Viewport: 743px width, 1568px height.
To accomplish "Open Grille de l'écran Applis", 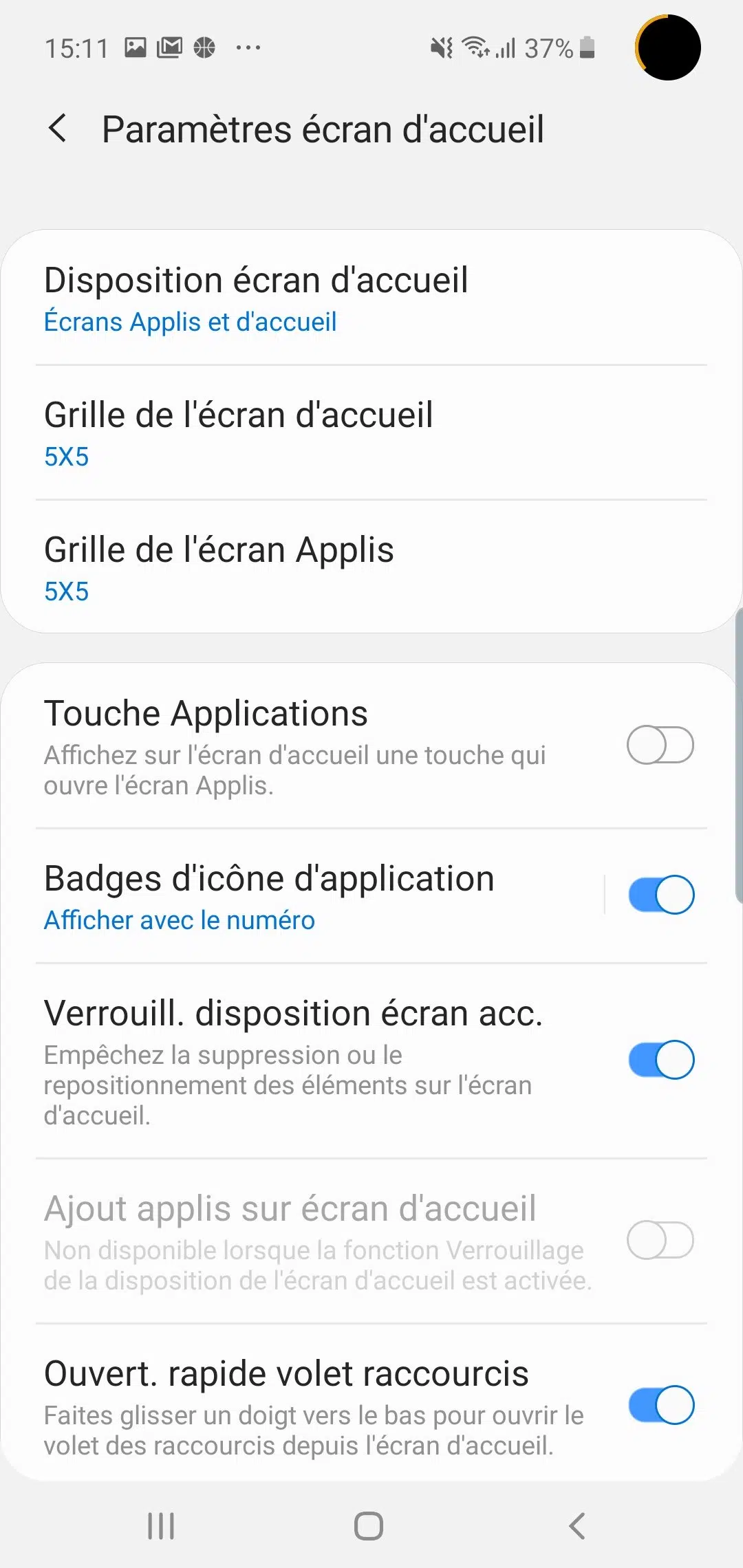I will click(371, 567).
